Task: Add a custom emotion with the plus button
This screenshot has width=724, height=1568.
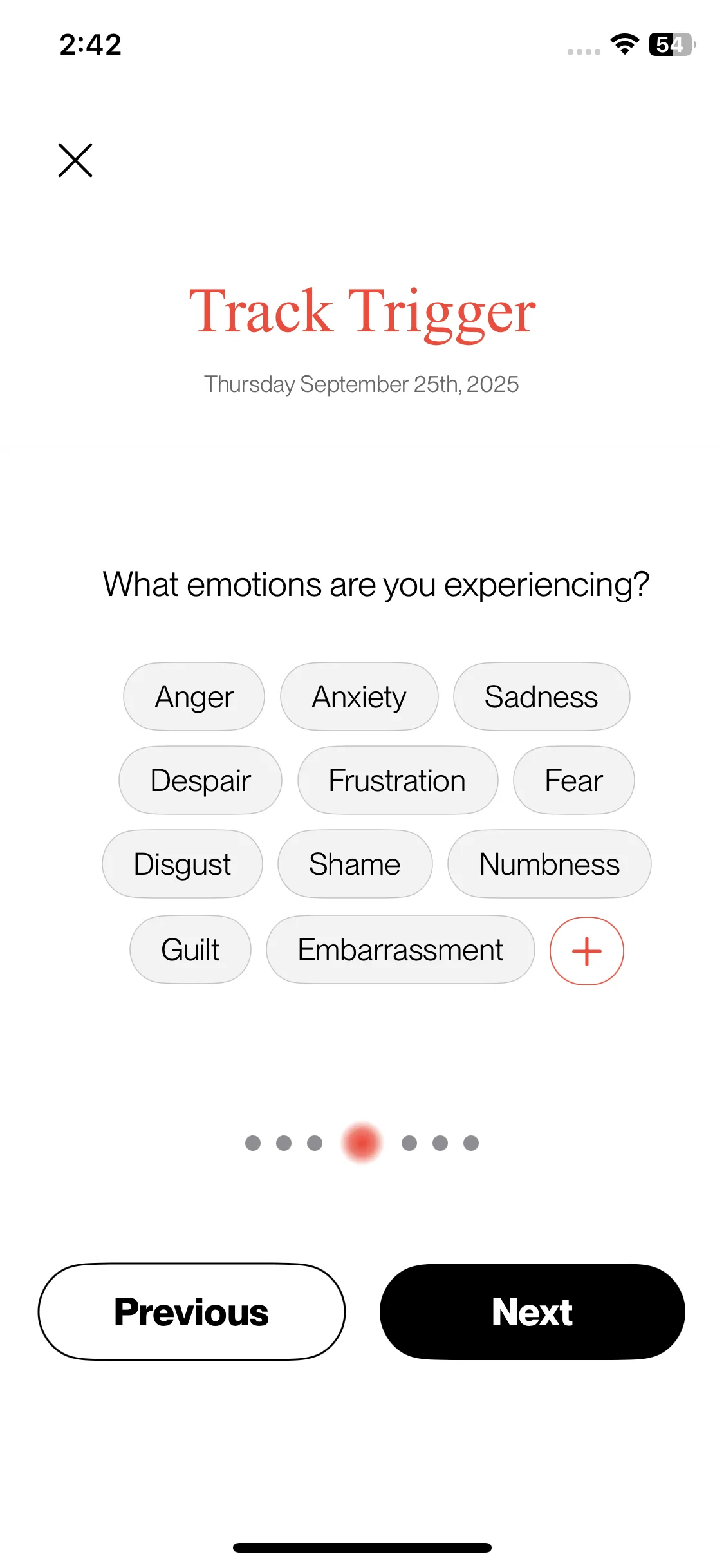Action: pyautogui.click(x=586, y=951)
